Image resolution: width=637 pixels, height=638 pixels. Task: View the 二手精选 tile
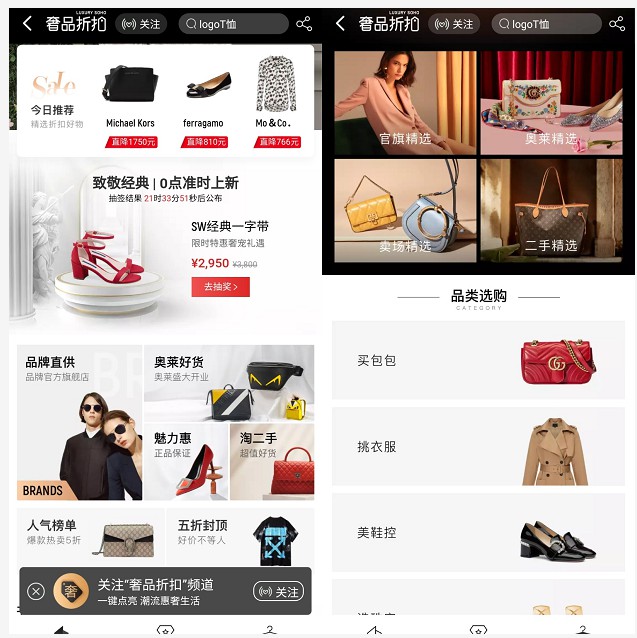pos(551,210)
